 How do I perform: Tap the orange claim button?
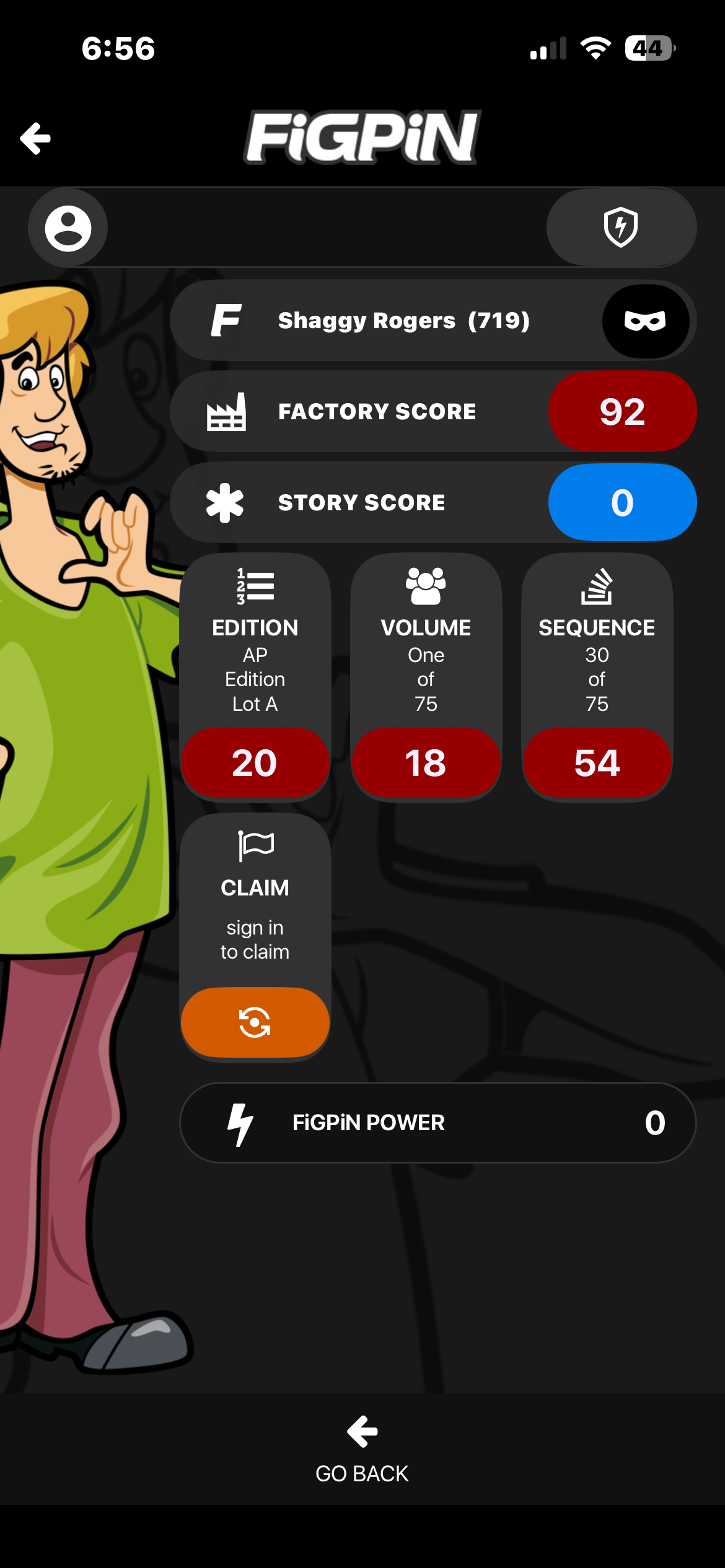(255, 1022)
